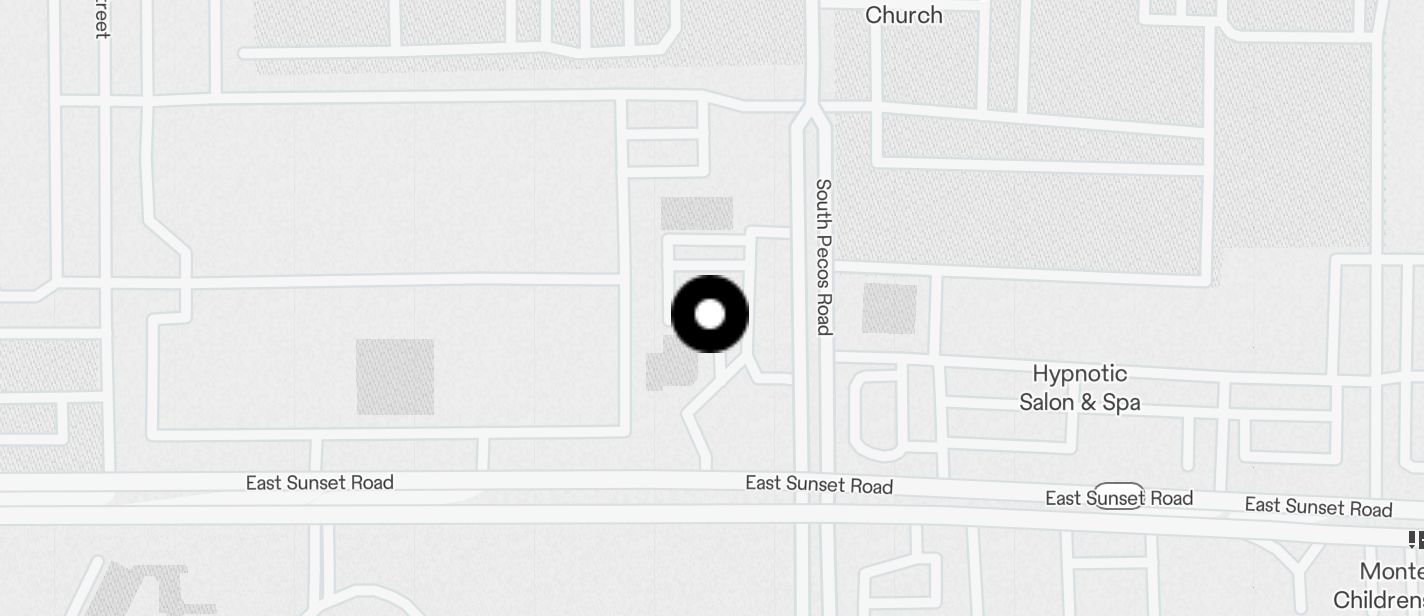Open Hypnotic Salon & Spa place label

[x=1080, y=388]
